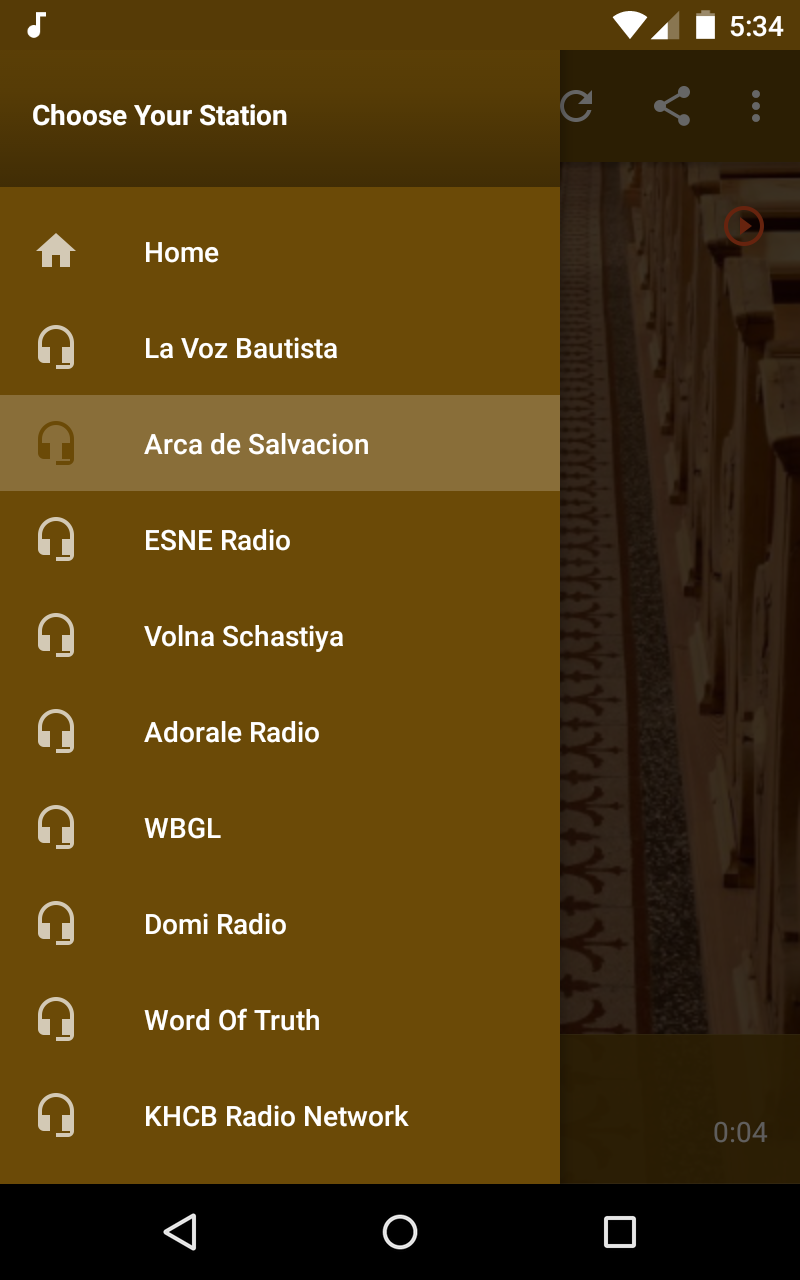This screenshot has height=1280, width=800.
Task: Select the Word Of Truth station
Action: [232, 1019]
